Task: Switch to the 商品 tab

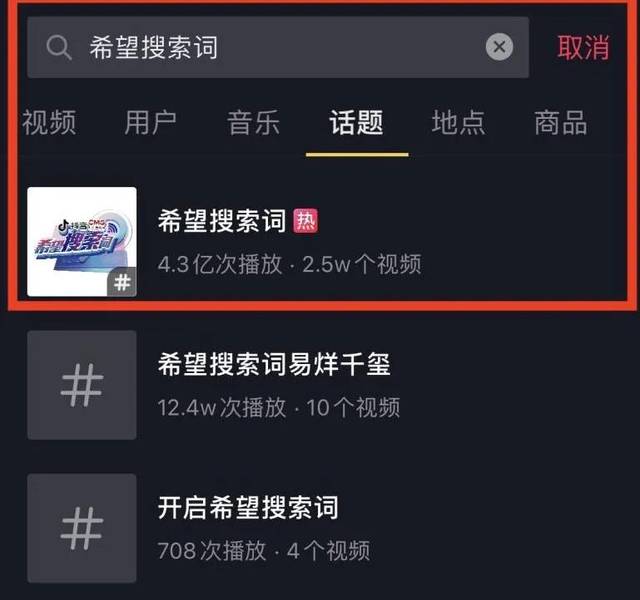Action: [x=561, y=123]
